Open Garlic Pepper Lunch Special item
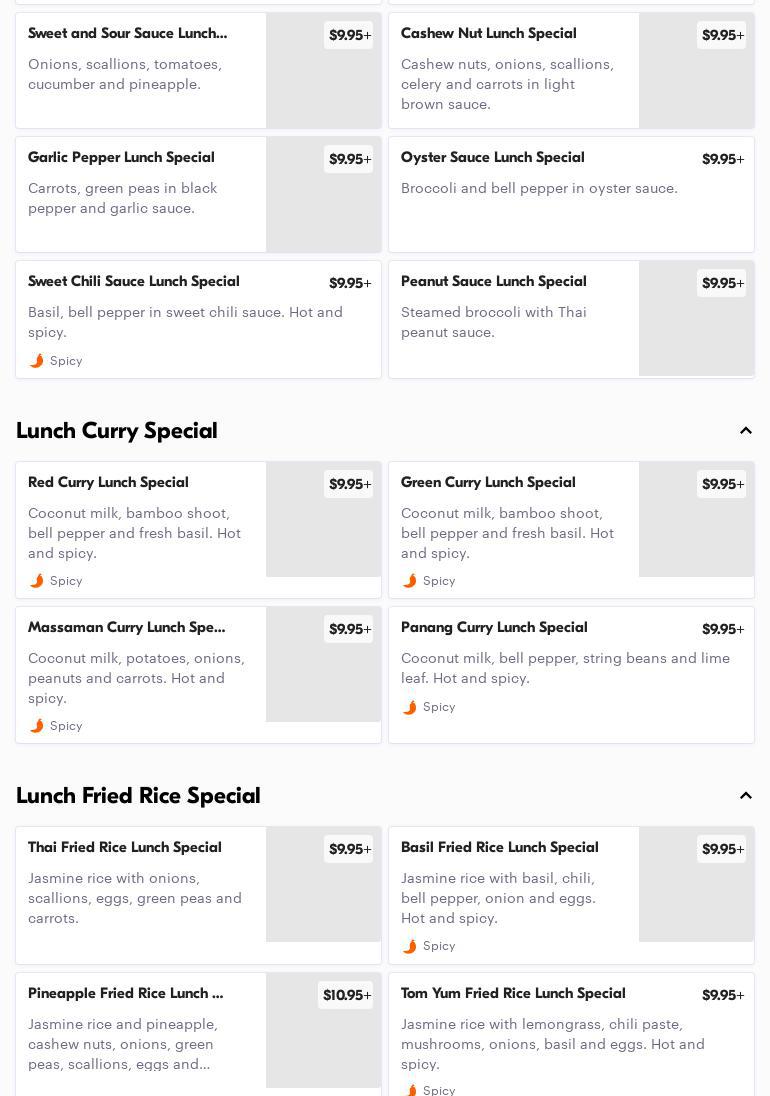The width and height of the screenshot is (770, 1096). click(x=121, y=158)
